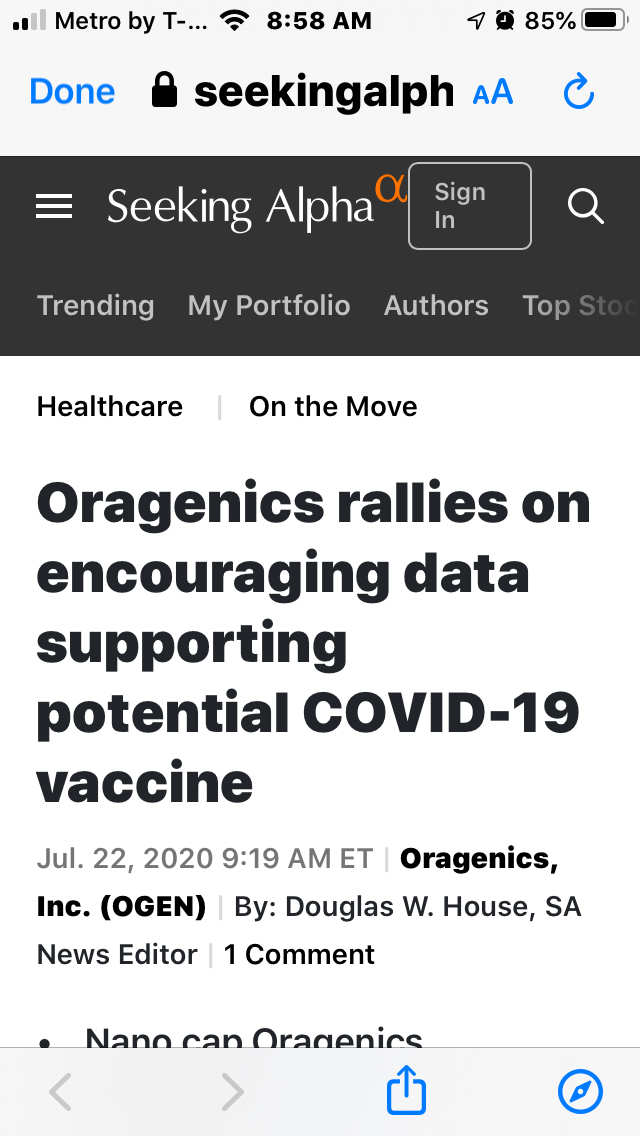Open the page in Safari
This screenshot has width=640, height=1136.
[580, 1092]
